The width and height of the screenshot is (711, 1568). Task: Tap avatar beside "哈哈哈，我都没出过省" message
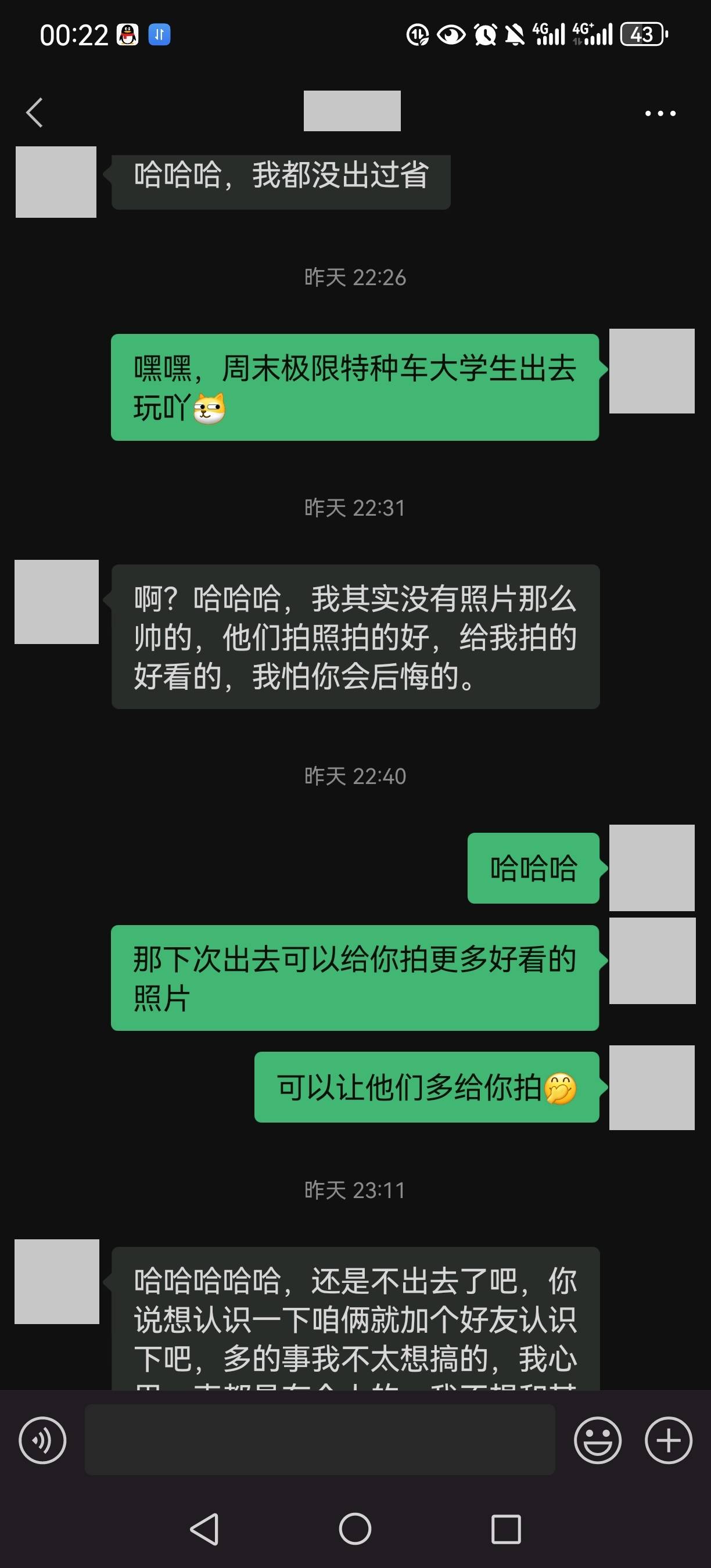[56, 182]
